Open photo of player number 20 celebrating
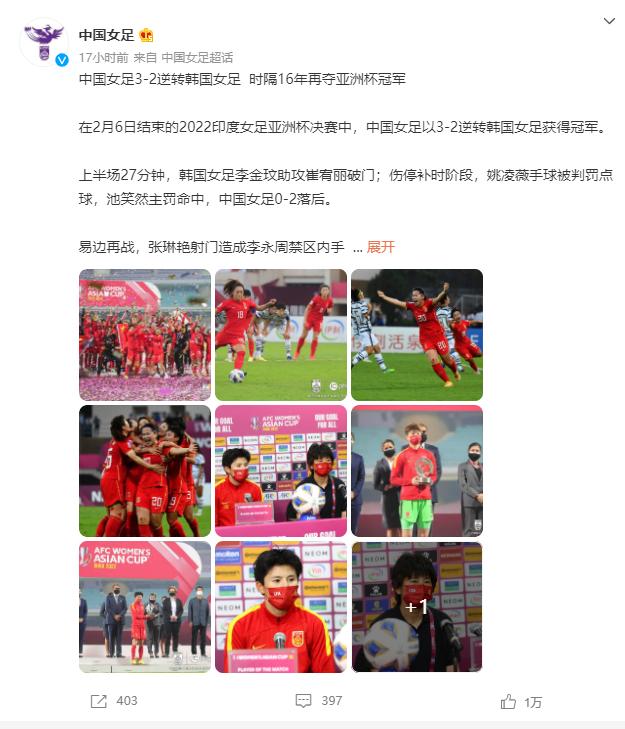Image resolution: width=625 pixels, height=729 pixels. [417, 335]
